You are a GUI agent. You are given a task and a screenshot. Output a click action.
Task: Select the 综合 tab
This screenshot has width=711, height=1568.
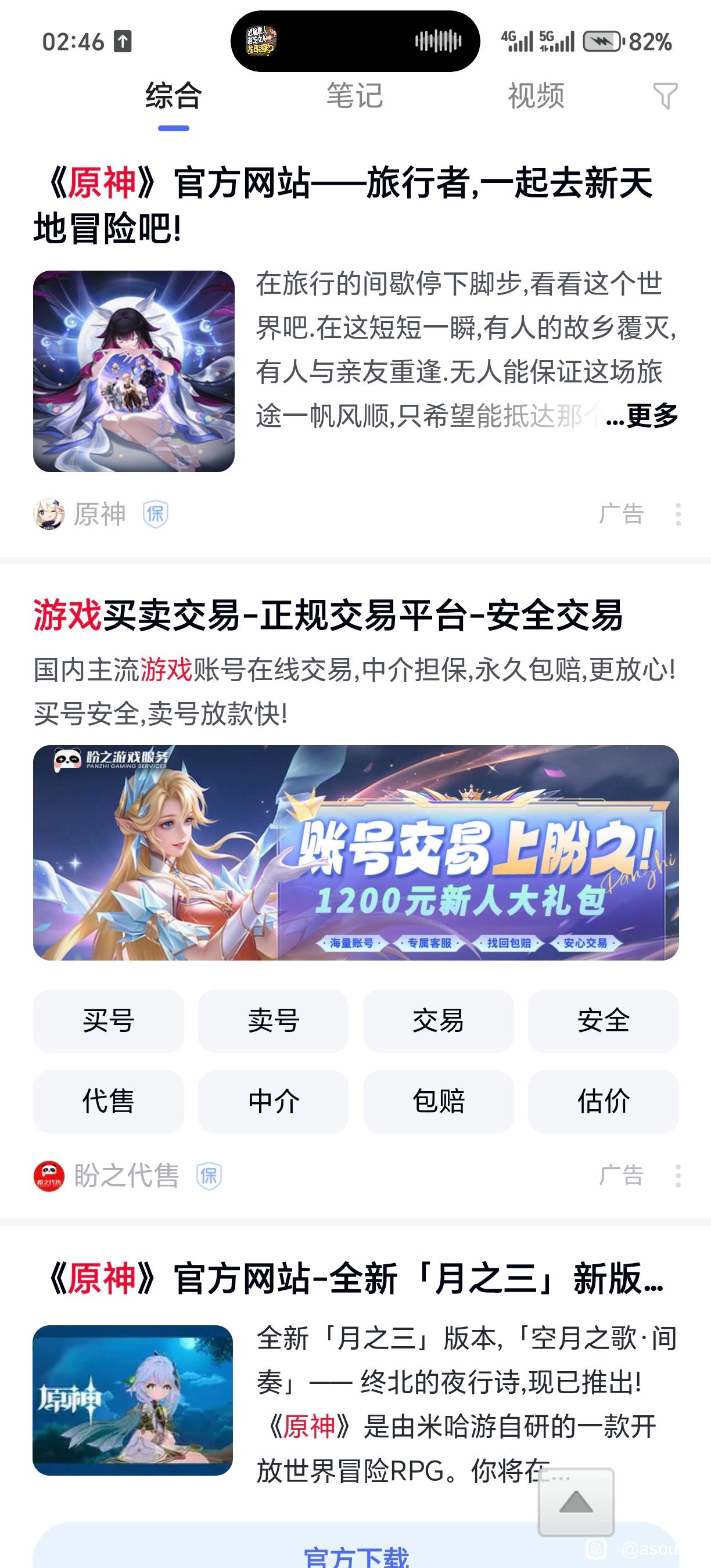coord(174,96)
